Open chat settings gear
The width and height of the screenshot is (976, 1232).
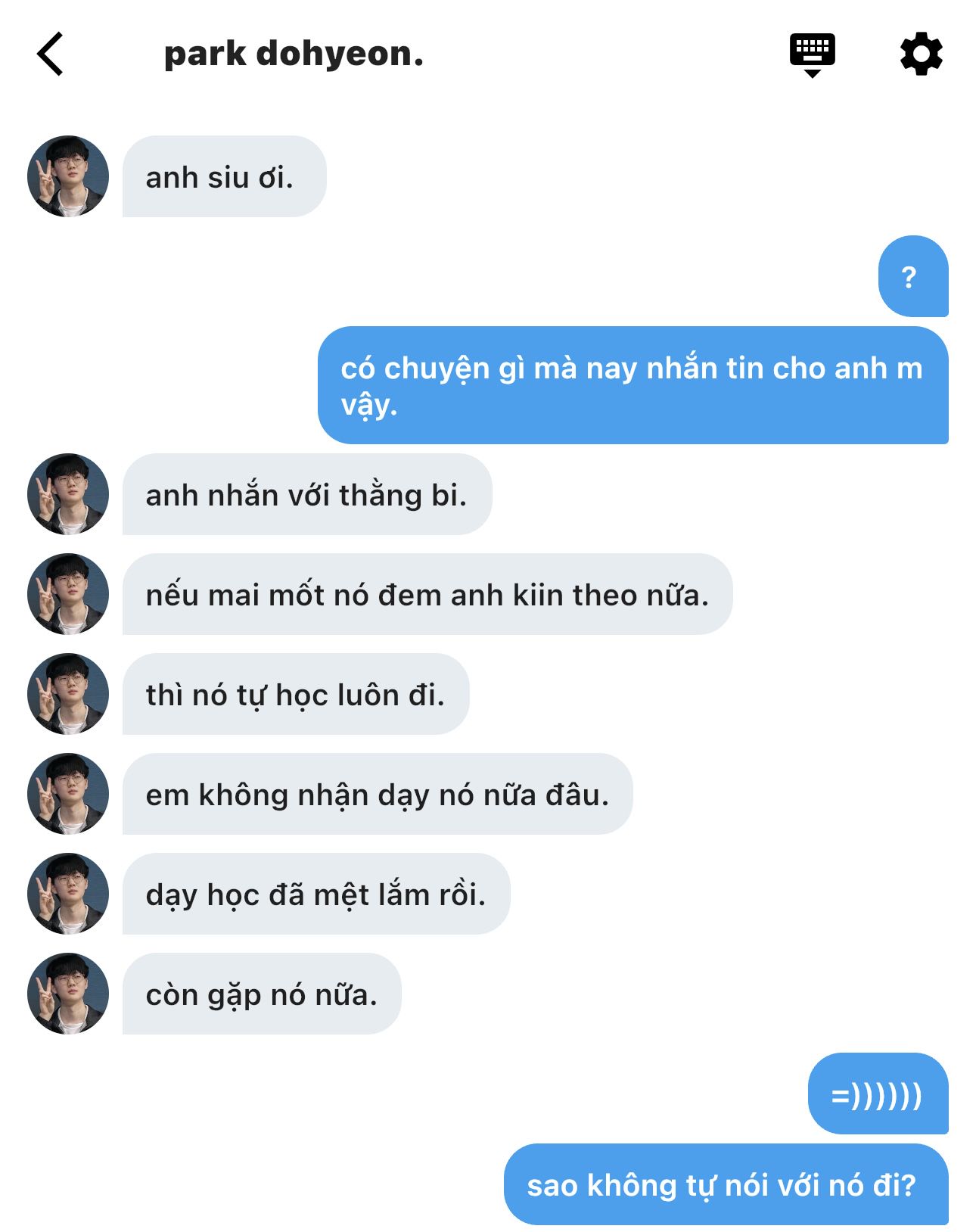tap(921, 54)
